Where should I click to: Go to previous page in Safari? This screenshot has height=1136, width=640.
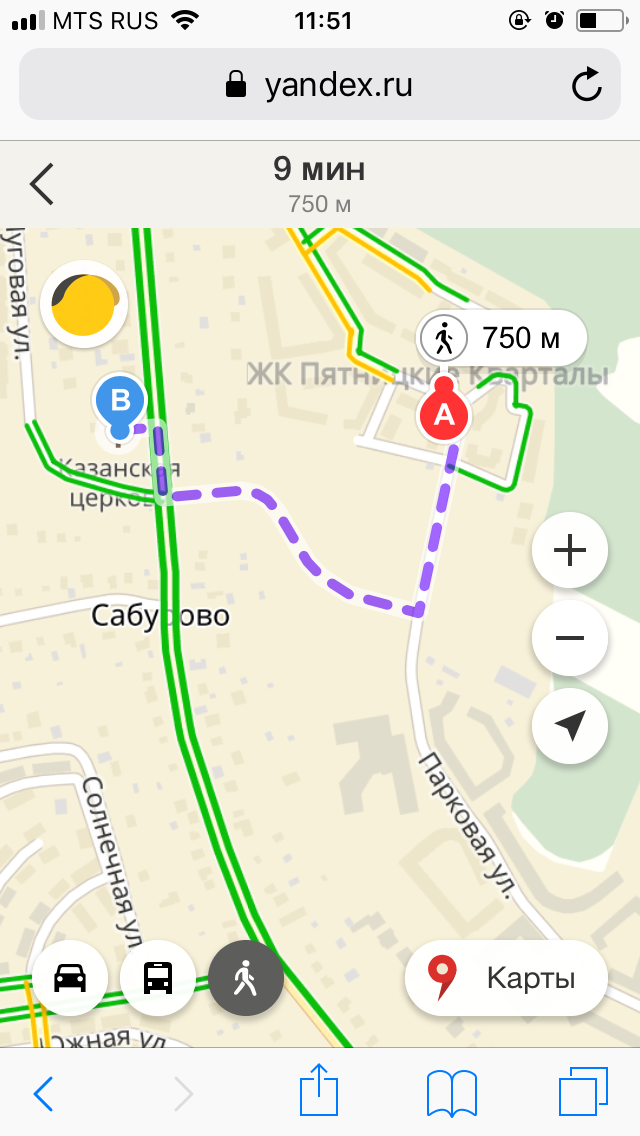click(43, 1093)
